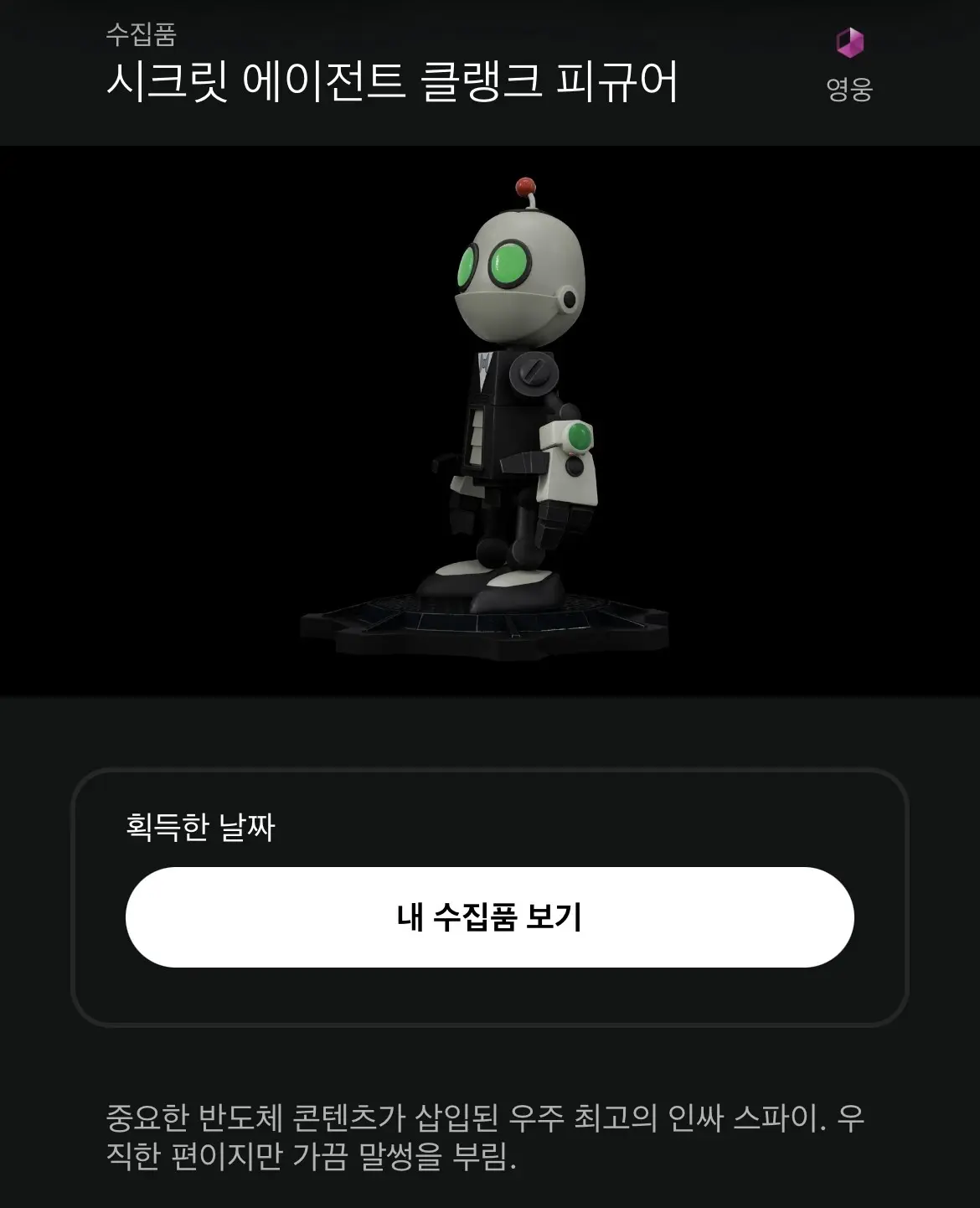Open the 내 수집품 보기 button
980x1208 pixels.
click(490, 917)
